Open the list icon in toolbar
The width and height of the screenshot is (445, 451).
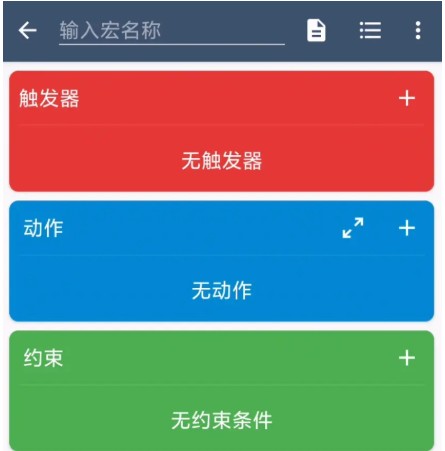pos(370,30)
